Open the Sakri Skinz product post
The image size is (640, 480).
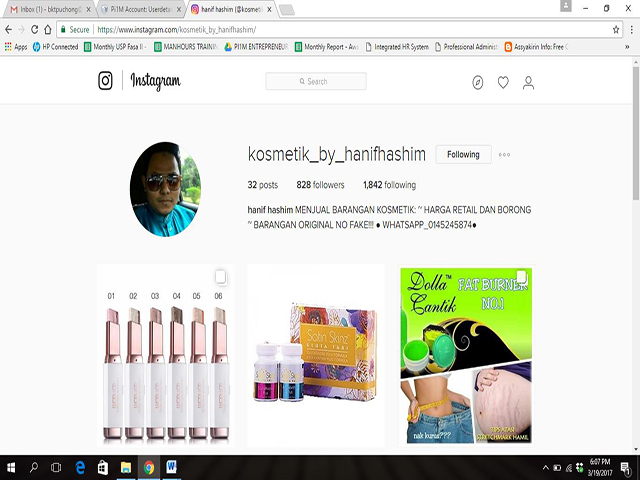(316, 353)
